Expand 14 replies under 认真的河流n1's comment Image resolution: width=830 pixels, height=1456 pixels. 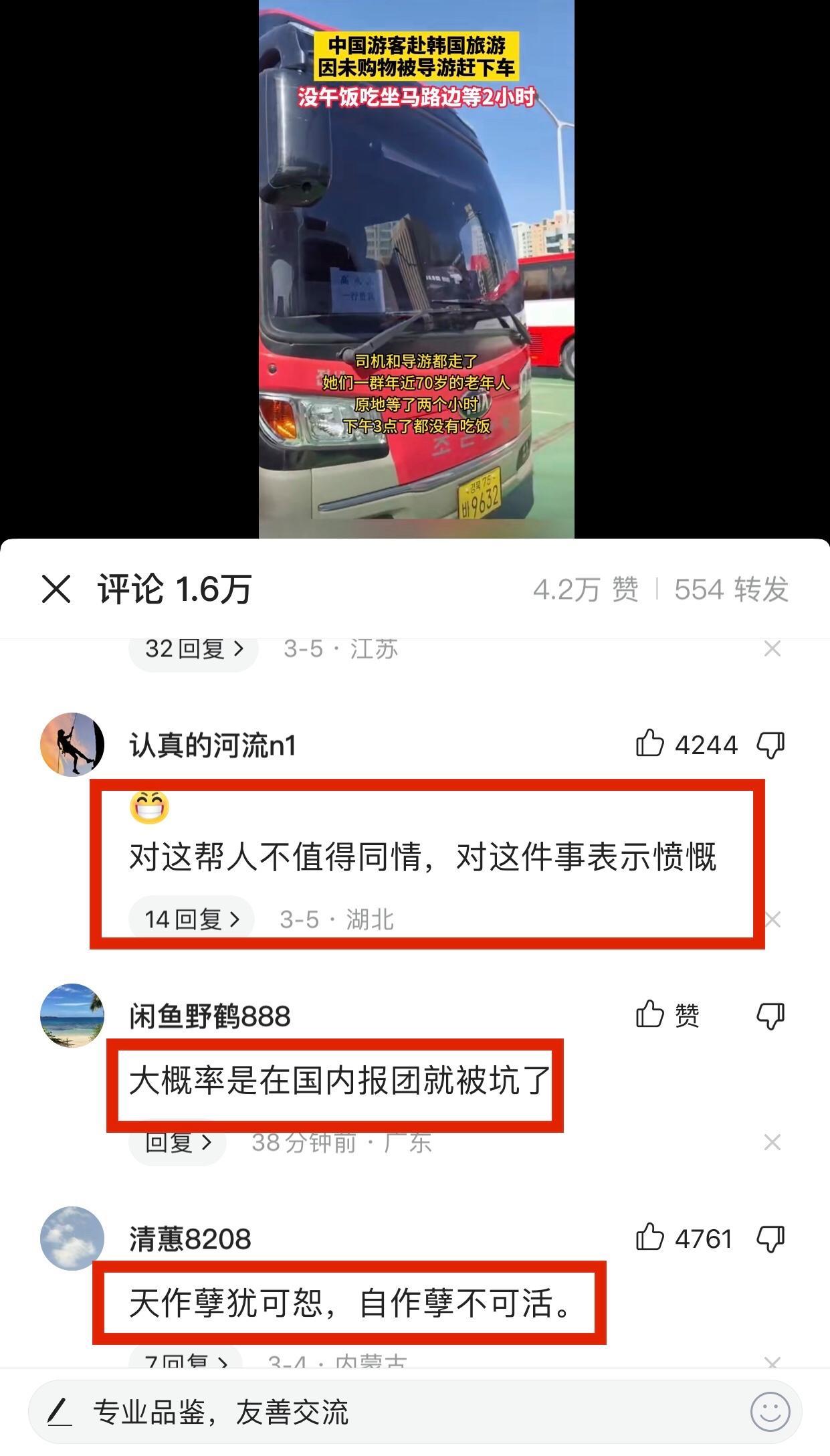click(191, 919)
